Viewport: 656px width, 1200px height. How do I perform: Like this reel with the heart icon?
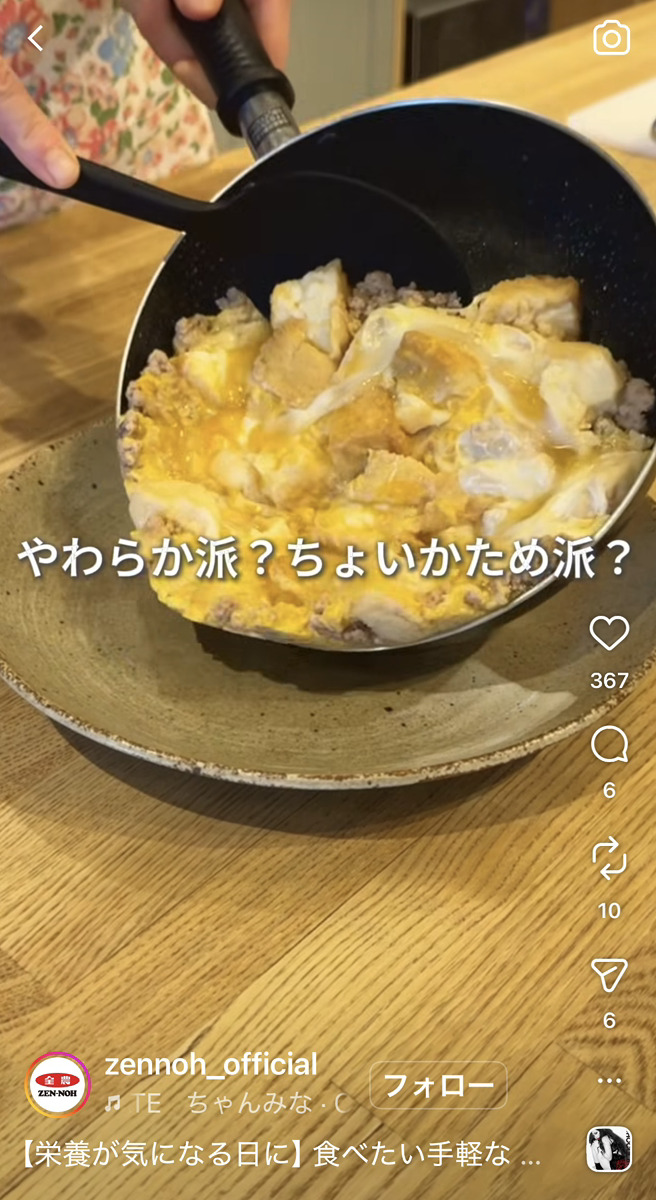[x=609, y=634]
